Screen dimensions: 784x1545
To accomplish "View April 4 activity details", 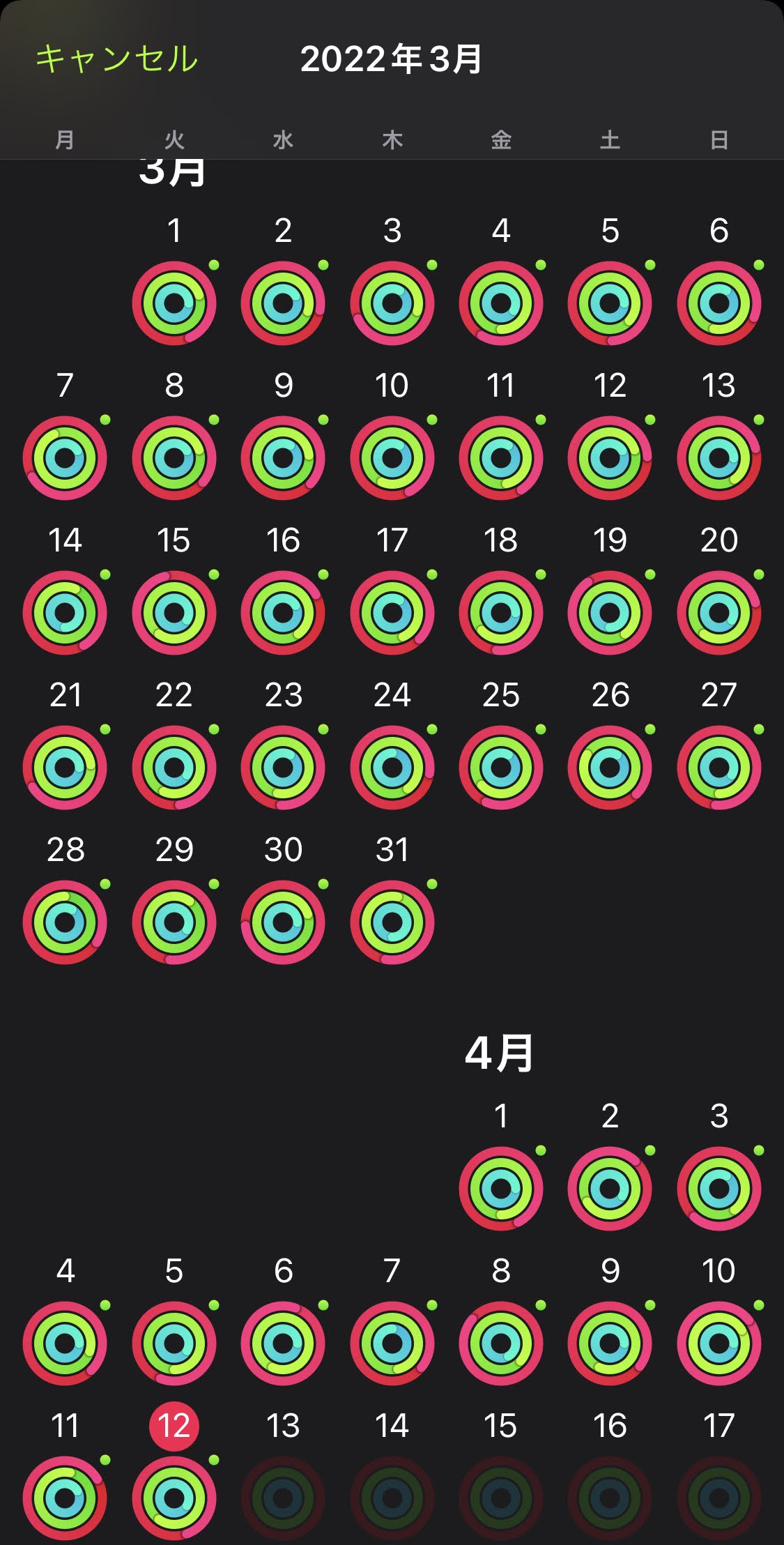I will (65, 1344).
